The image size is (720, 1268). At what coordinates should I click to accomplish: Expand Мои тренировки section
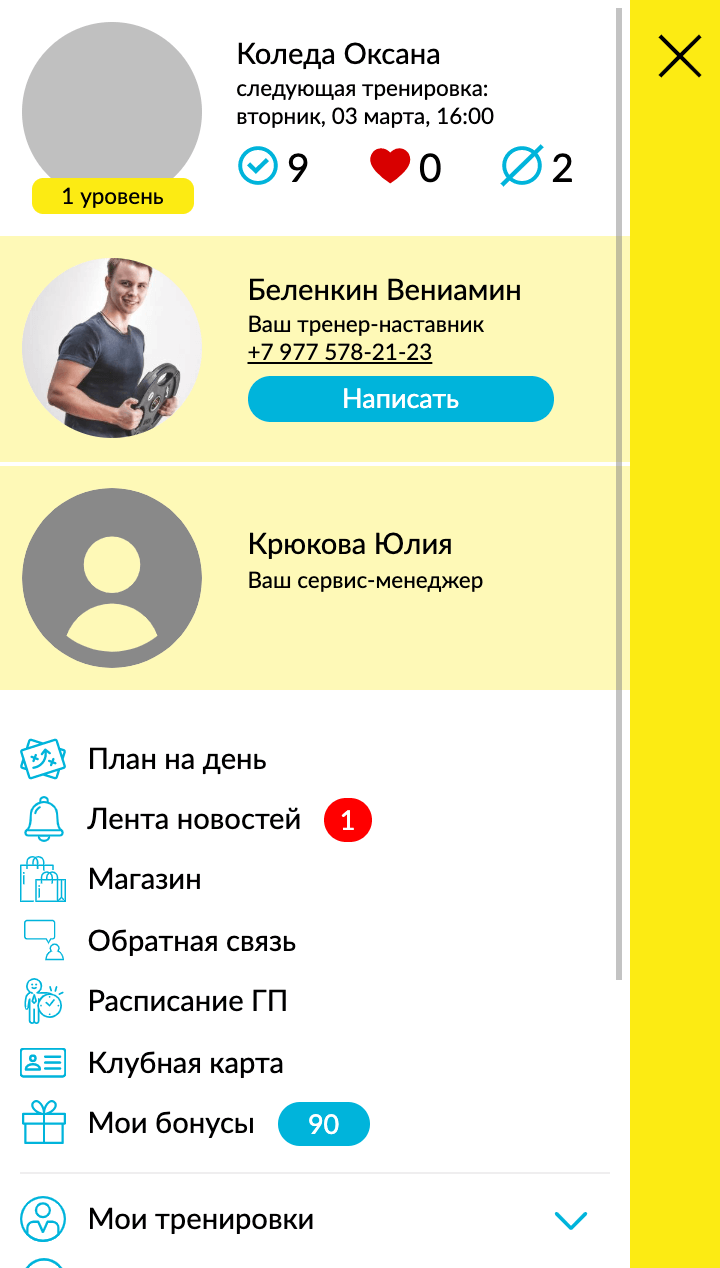point(570,1220)
